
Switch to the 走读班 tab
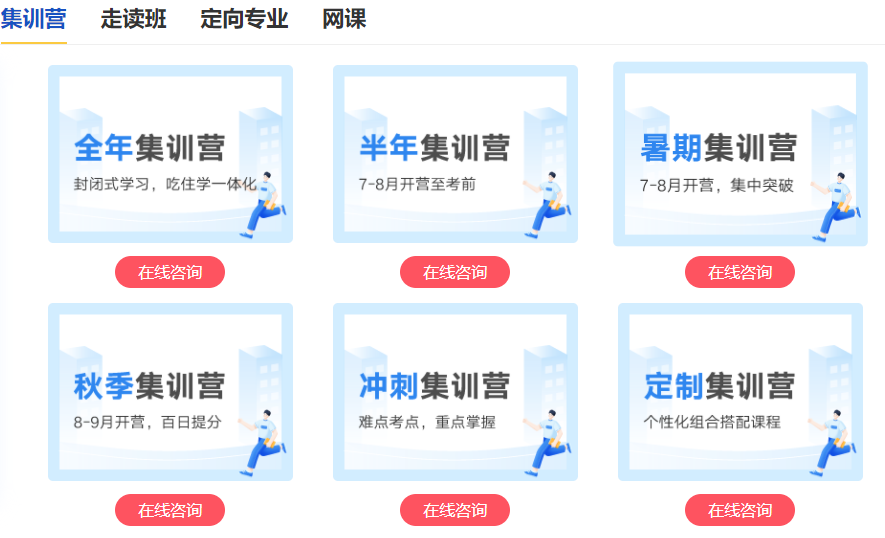[133, 18]
